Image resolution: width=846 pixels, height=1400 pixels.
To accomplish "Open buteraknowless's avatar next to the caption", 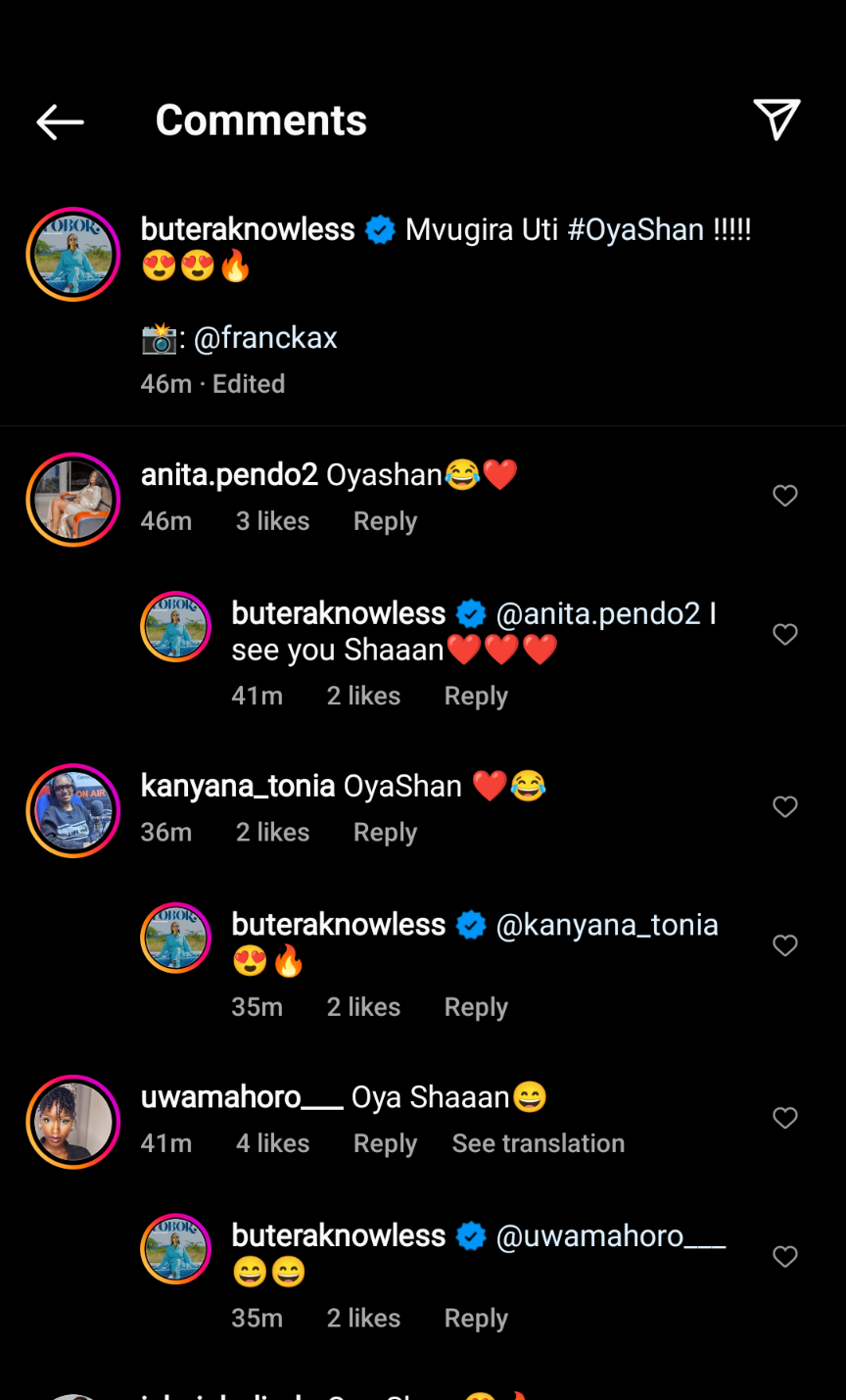I will click(x=73, y=254).
